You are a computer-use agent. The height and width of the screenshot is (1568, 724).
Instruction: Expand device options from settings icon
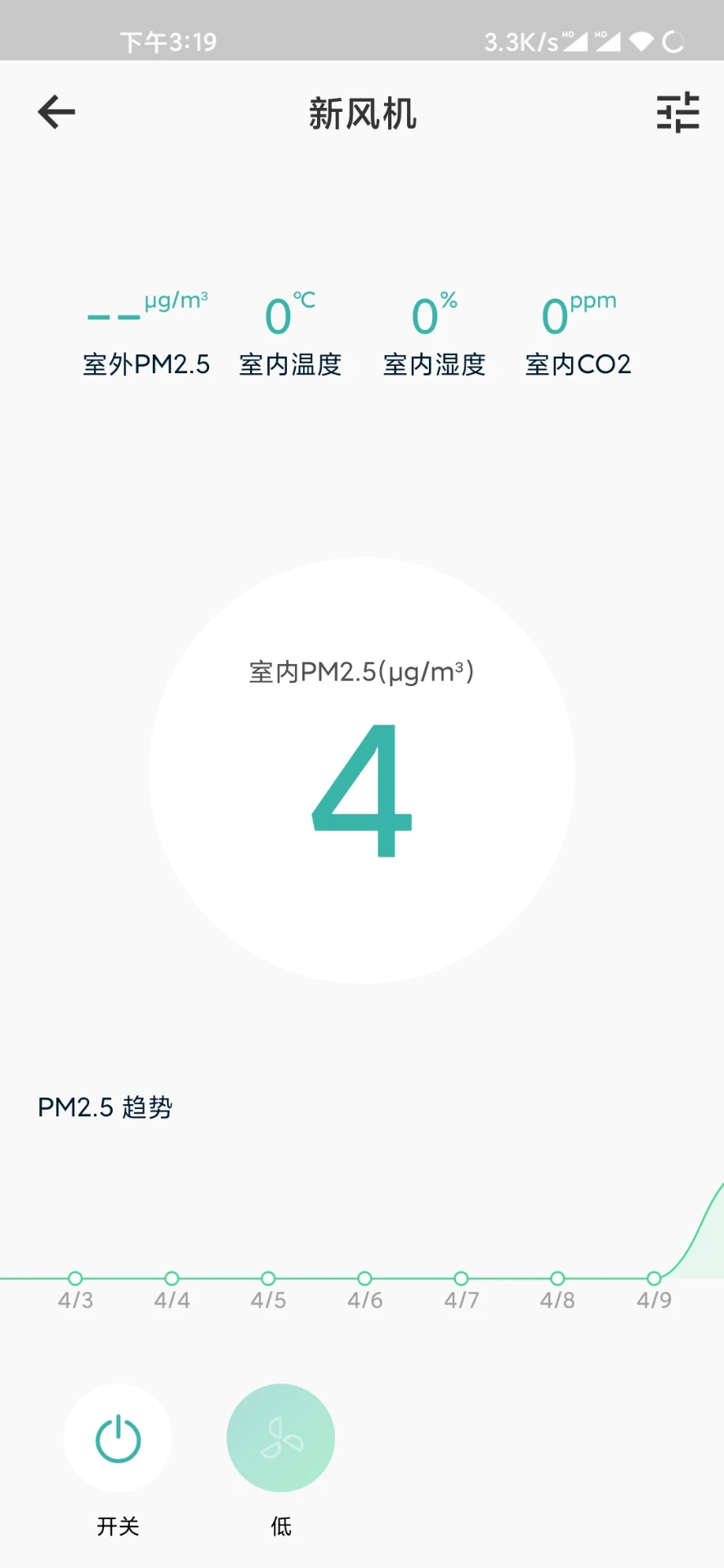click(x=677, y=113)
